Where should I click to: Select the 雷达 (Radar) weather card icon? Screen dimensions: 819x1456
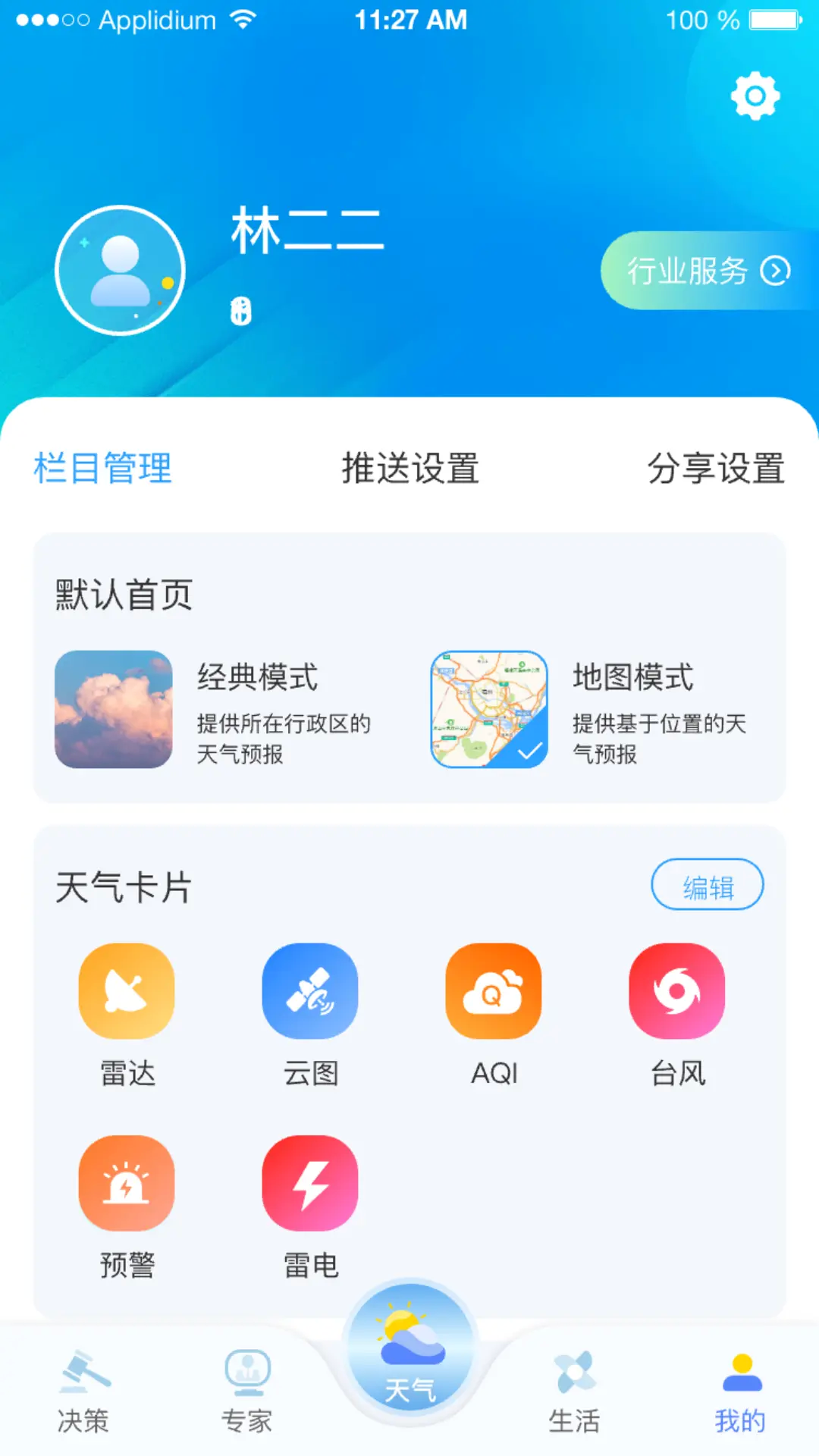pyautogui.click(x=126, y=991)
